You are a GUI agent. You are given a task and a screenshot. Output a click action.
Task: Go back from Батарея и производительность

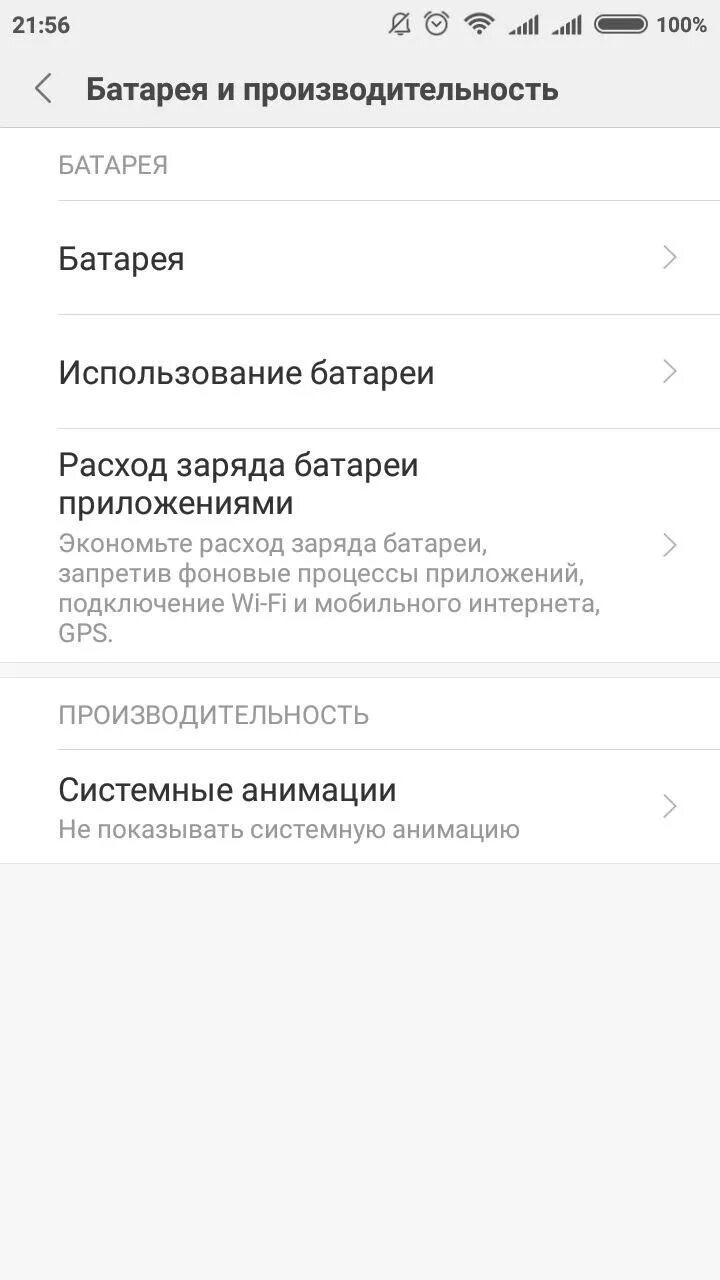pos(43,89)
